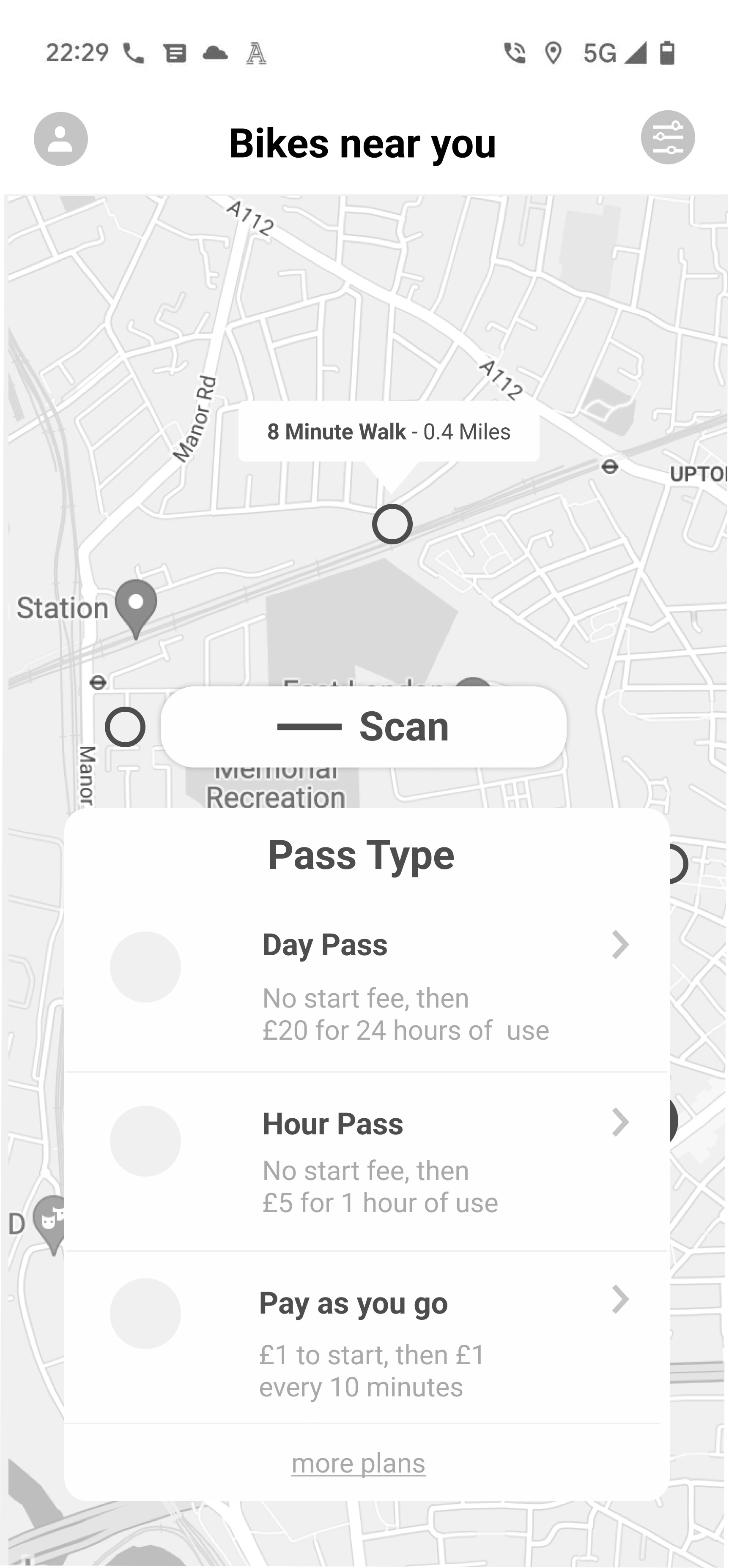Open the profile account icon
This screenshot has height=1568, width=729.
tap(60, 139)
